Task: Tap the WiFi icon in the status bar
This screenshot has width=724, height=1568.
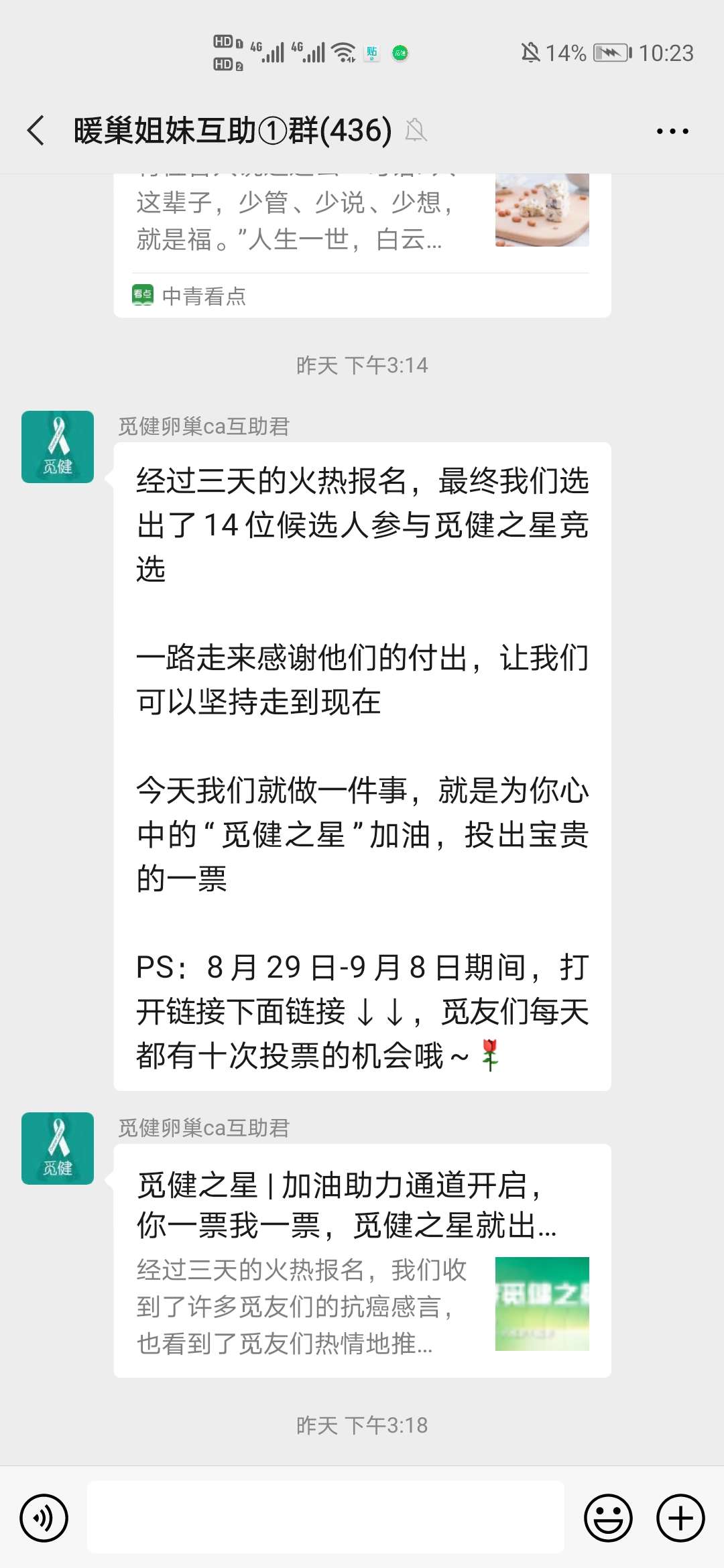Action: [344, 52]
